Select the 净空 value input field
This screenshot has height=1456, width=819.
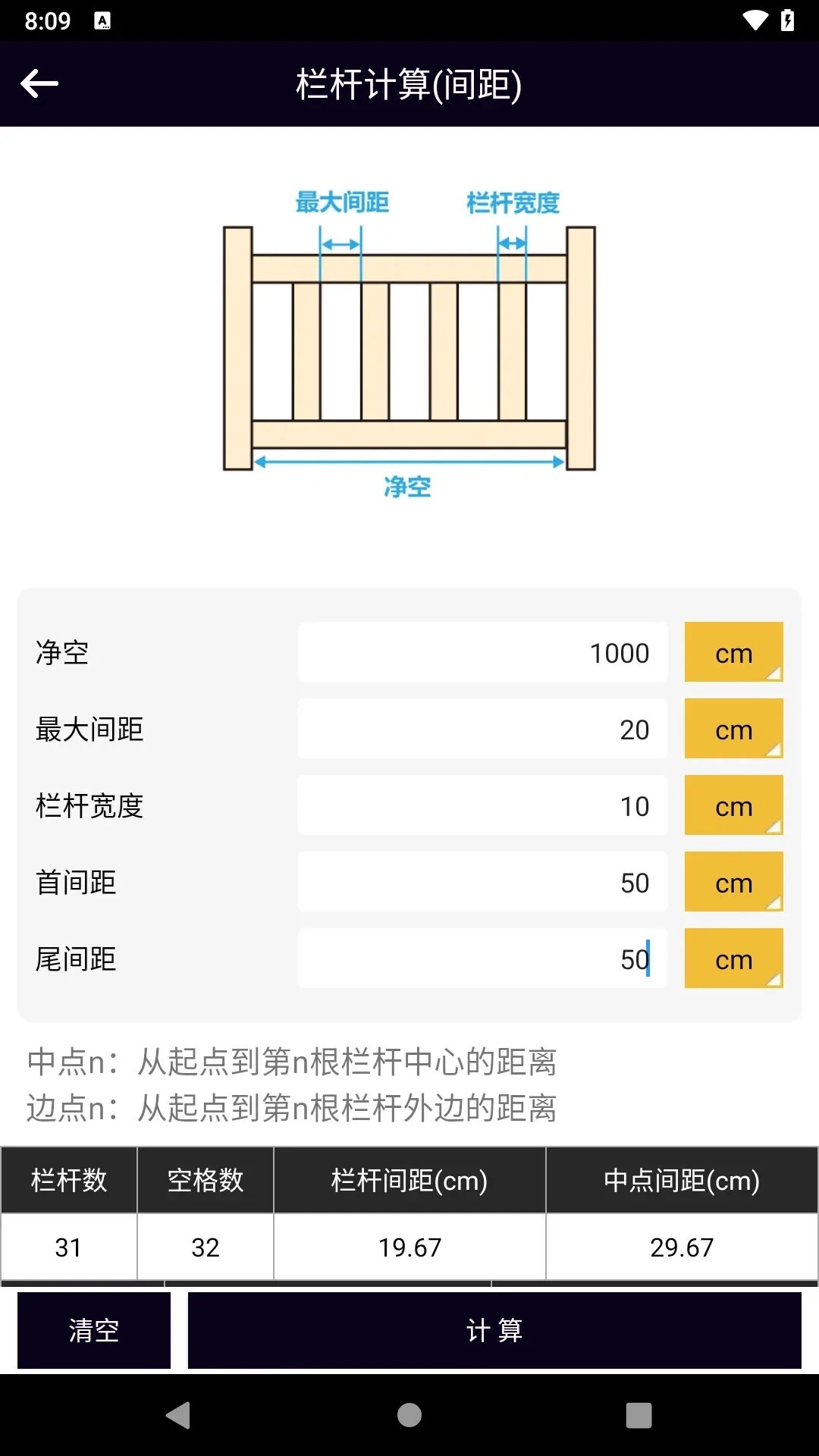482,653
